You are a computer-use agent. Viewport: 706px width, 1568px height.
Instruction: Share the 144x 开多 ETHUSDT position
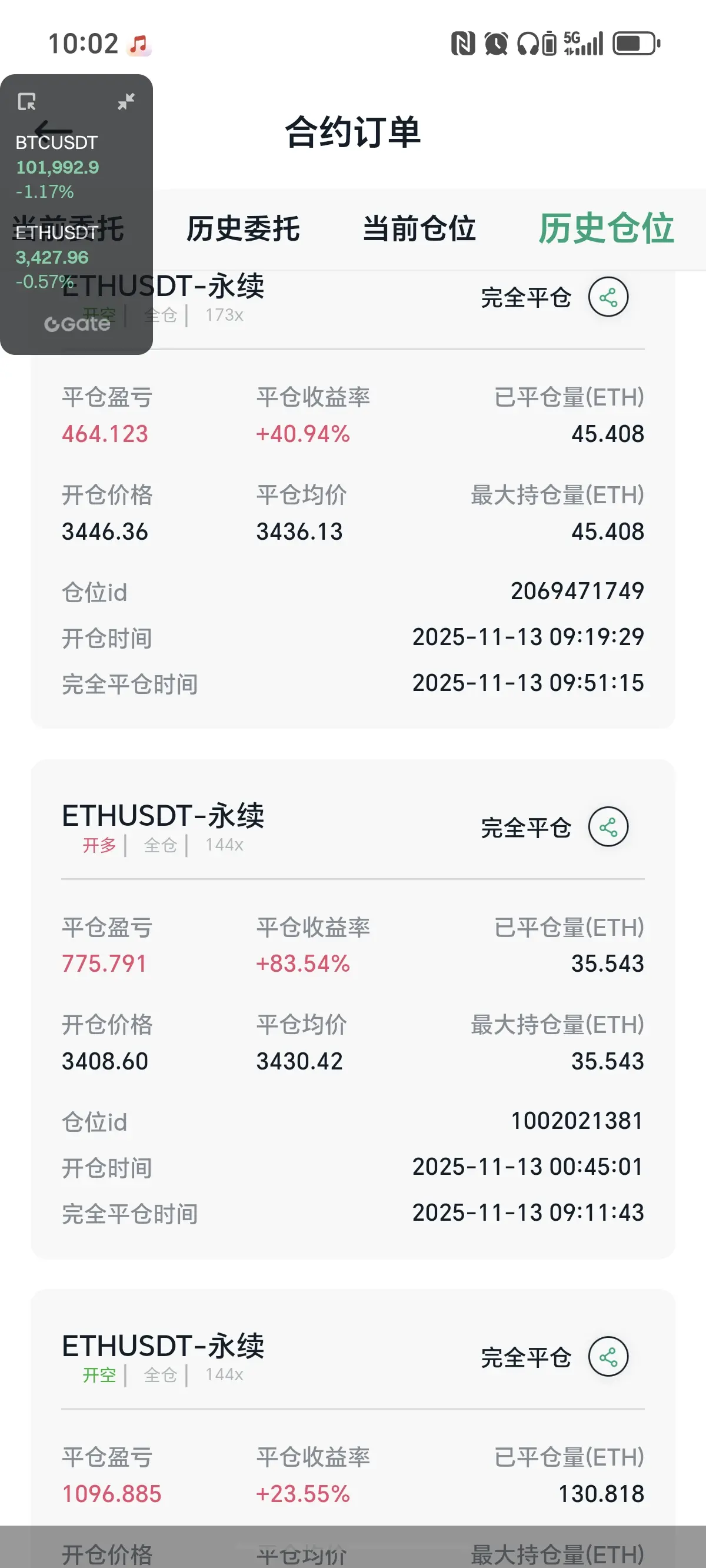point(608,826)
